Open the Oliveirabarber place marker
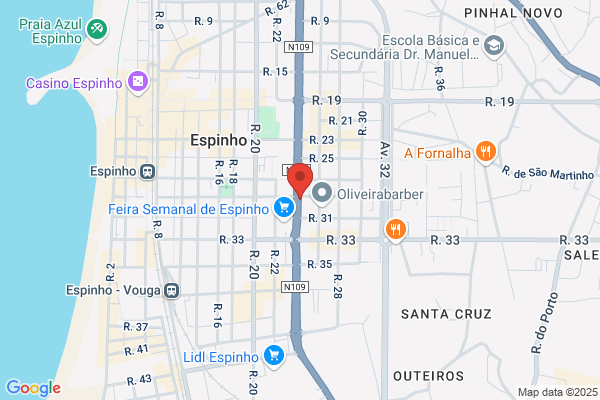Image resolution: width=600 pixels, height=400 pixels. click(322, 193)
